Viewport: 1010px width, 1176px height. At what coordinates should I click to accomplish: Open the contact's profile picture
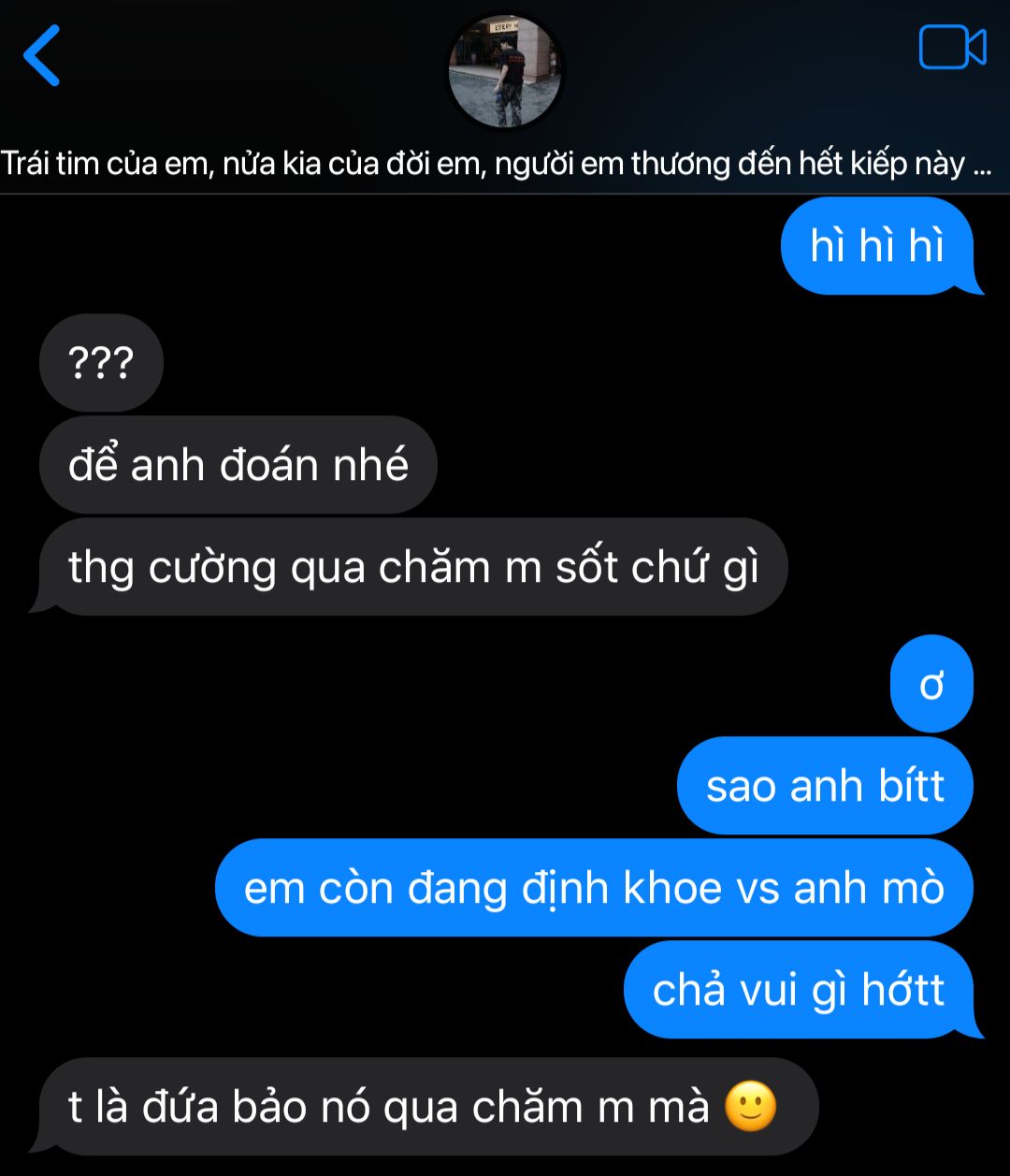pyautogui.click(x=505, y=73)
